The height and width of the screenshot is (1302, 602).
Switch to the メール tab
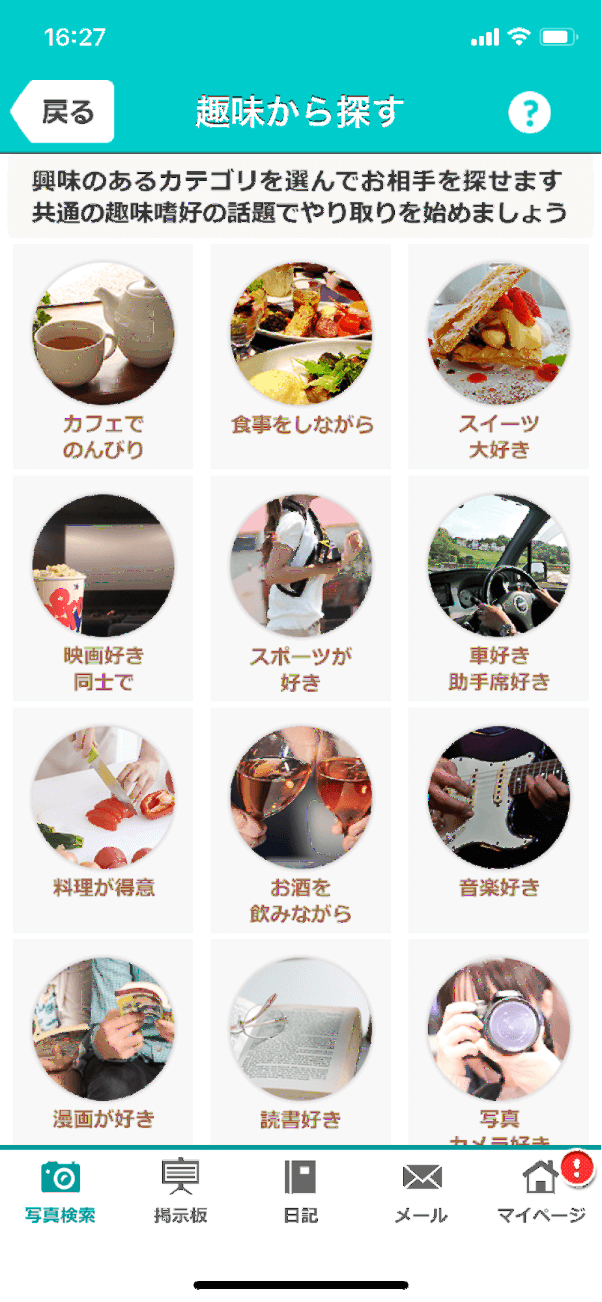point(421,1192)
